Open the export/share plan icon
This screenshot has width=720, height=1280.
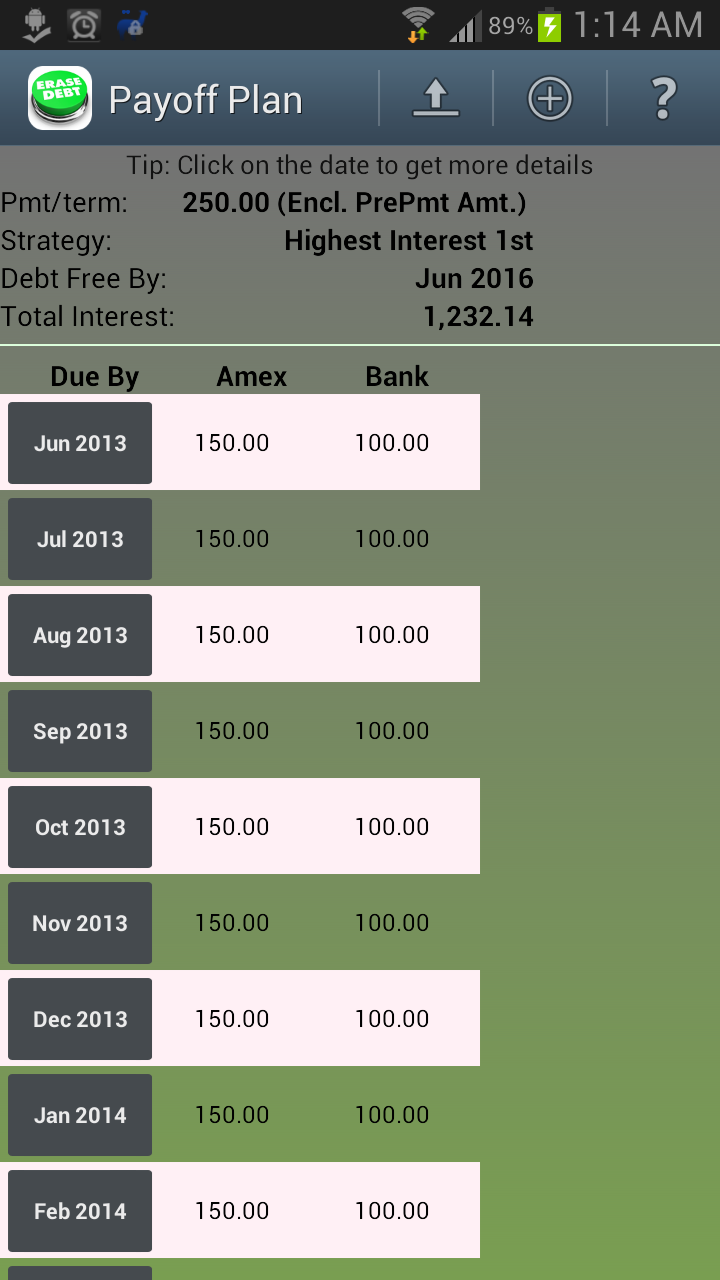tap(434, 97)
